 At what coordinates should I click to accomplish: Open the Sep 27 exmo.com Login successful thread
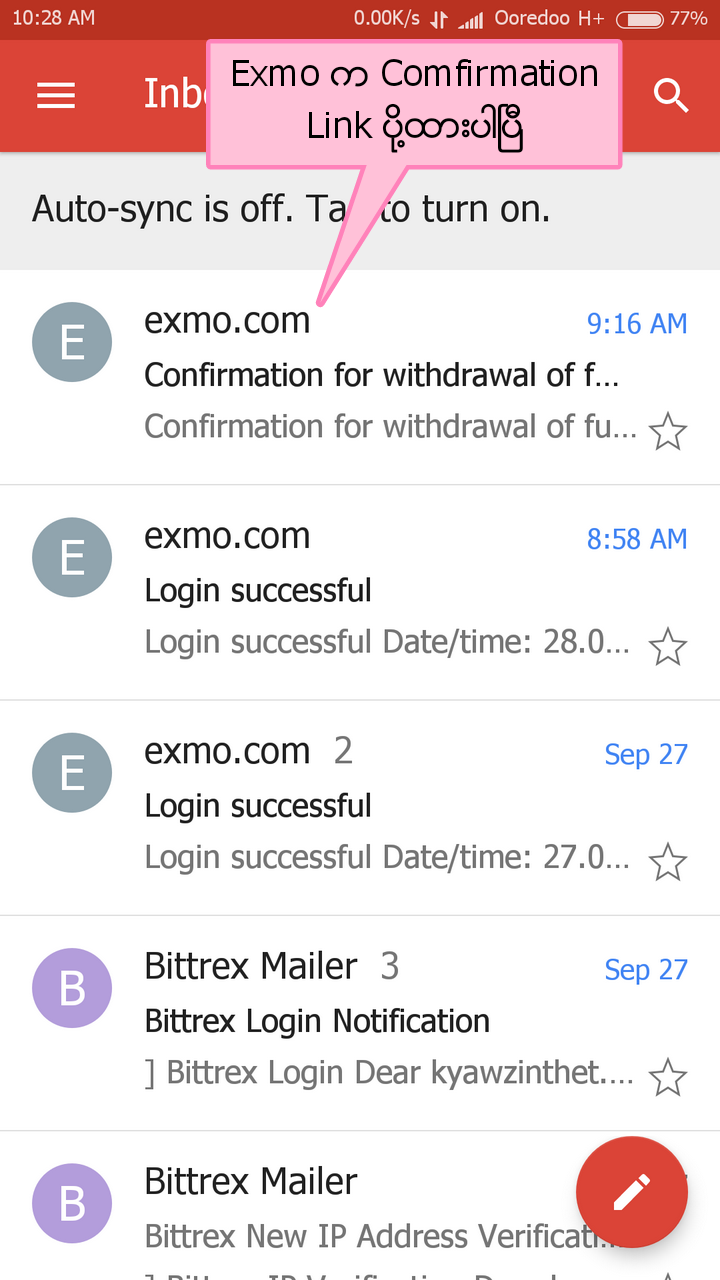click(360, 807)
